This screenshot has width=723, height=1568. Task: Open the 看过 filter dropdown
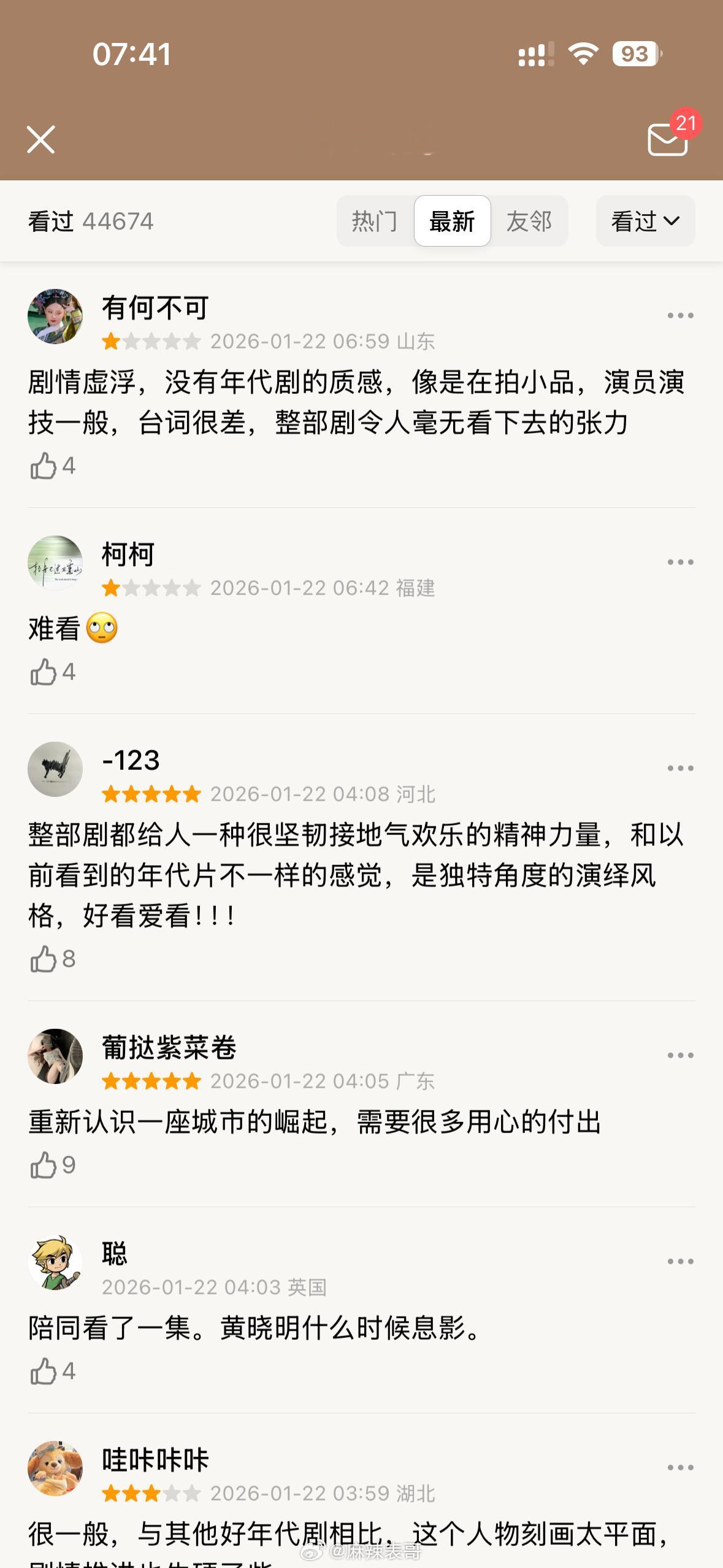(645, 221)
